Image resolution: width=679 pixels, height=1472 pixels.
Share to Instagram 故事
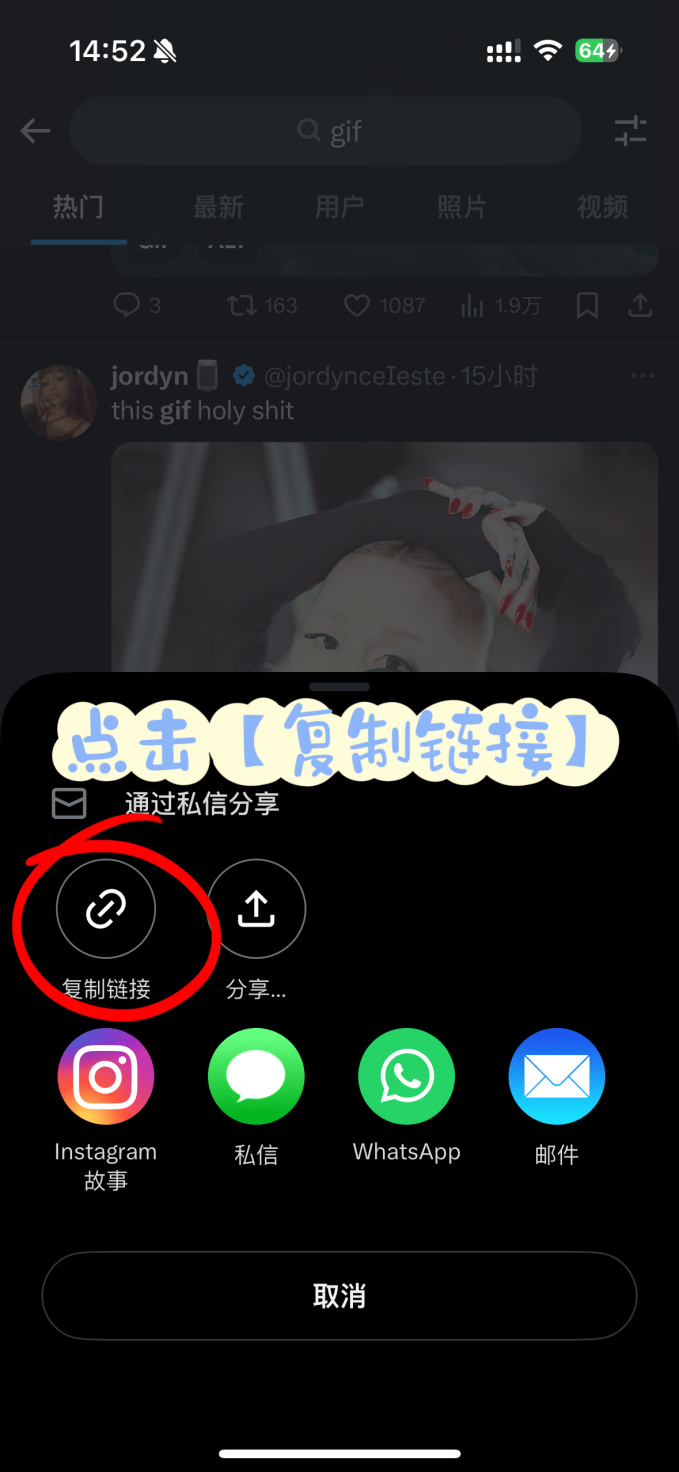point(106,1077)
